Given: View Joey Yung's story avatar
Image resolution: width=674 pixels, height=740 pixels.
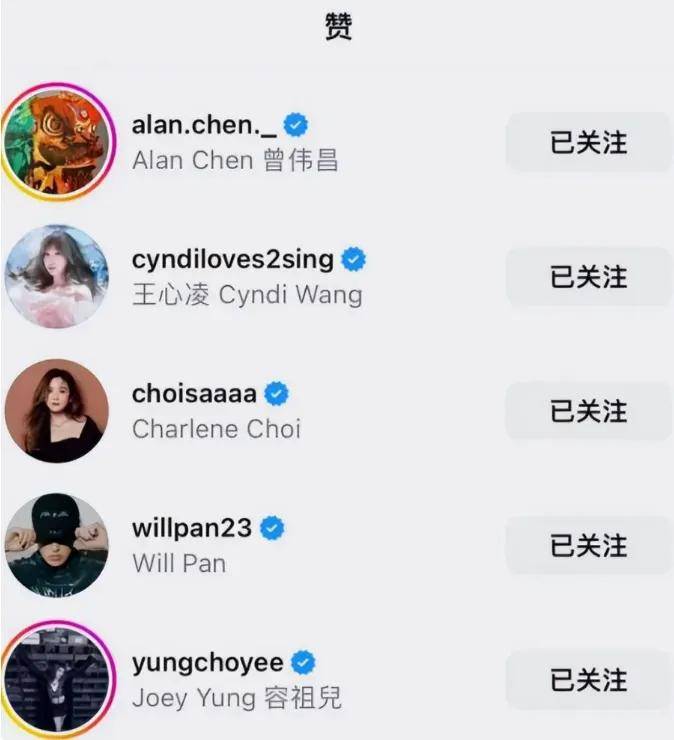Looking at the screenshot, I should tap(57, 682).
